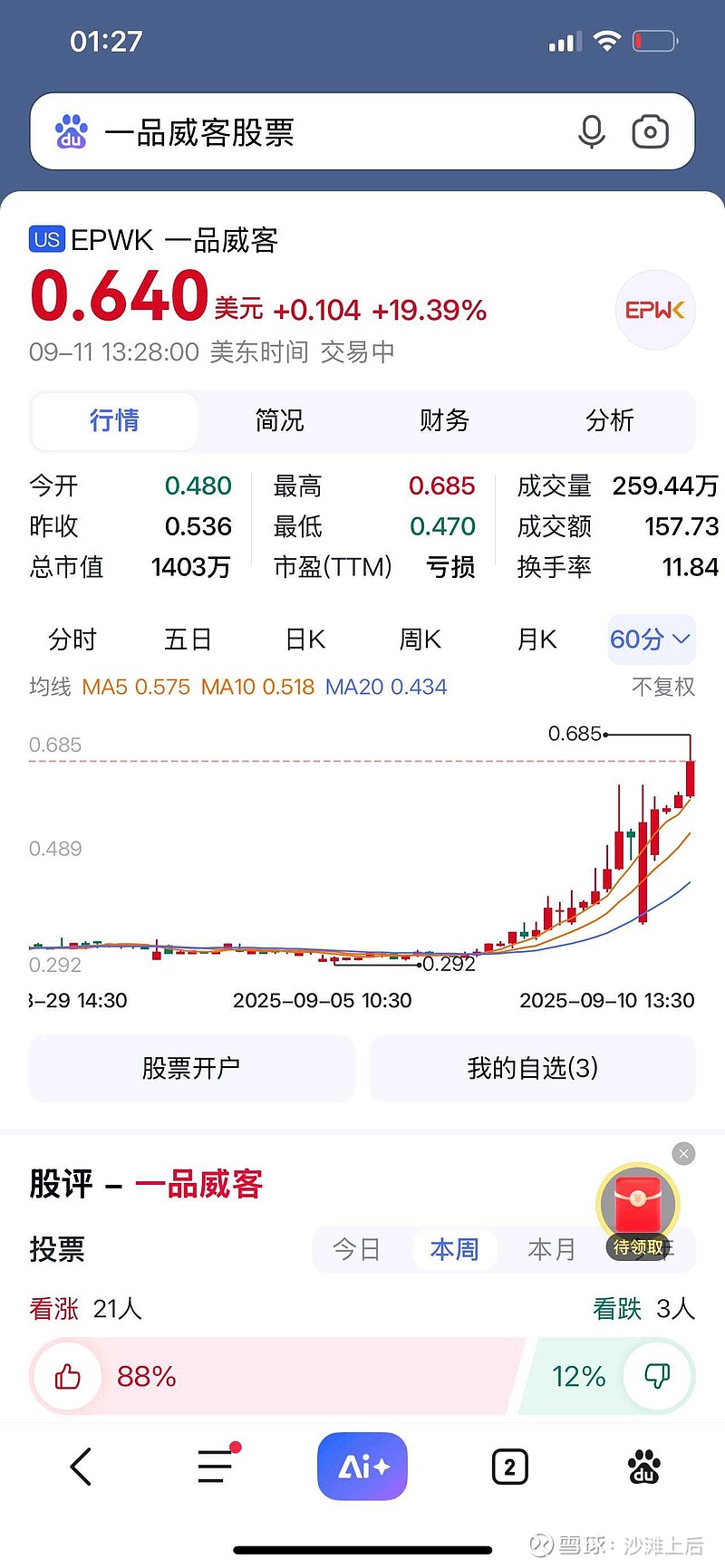Viewport: 725px width, 1568px height.
Task: Open the Ai+ assistant button
Action: point(362,1467)
